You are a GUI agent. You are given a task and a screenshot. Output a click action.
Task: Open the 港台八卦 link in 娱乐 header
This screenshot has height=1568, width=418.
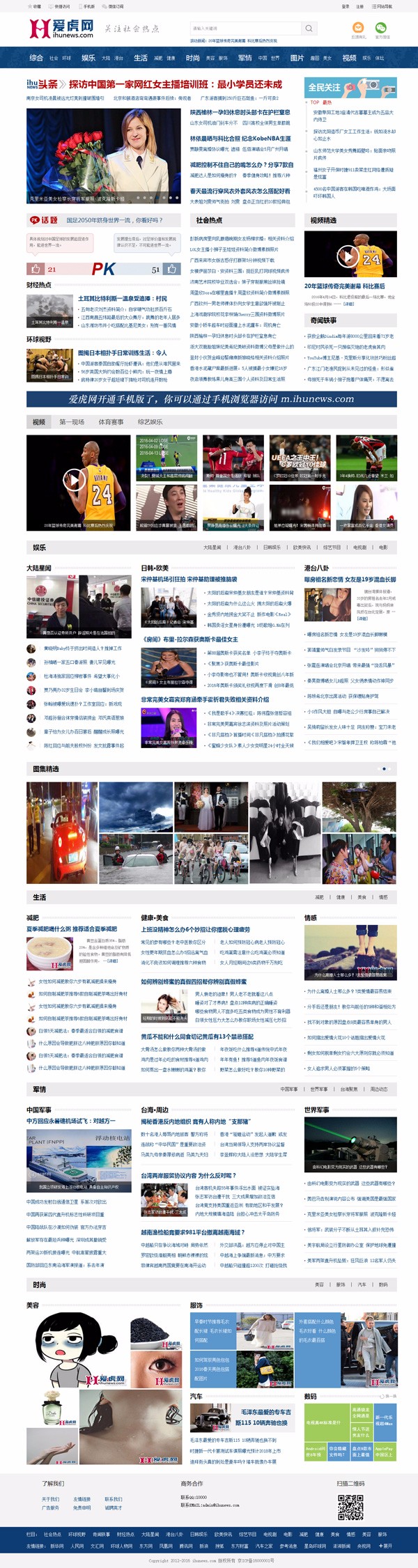pos(242,548)
